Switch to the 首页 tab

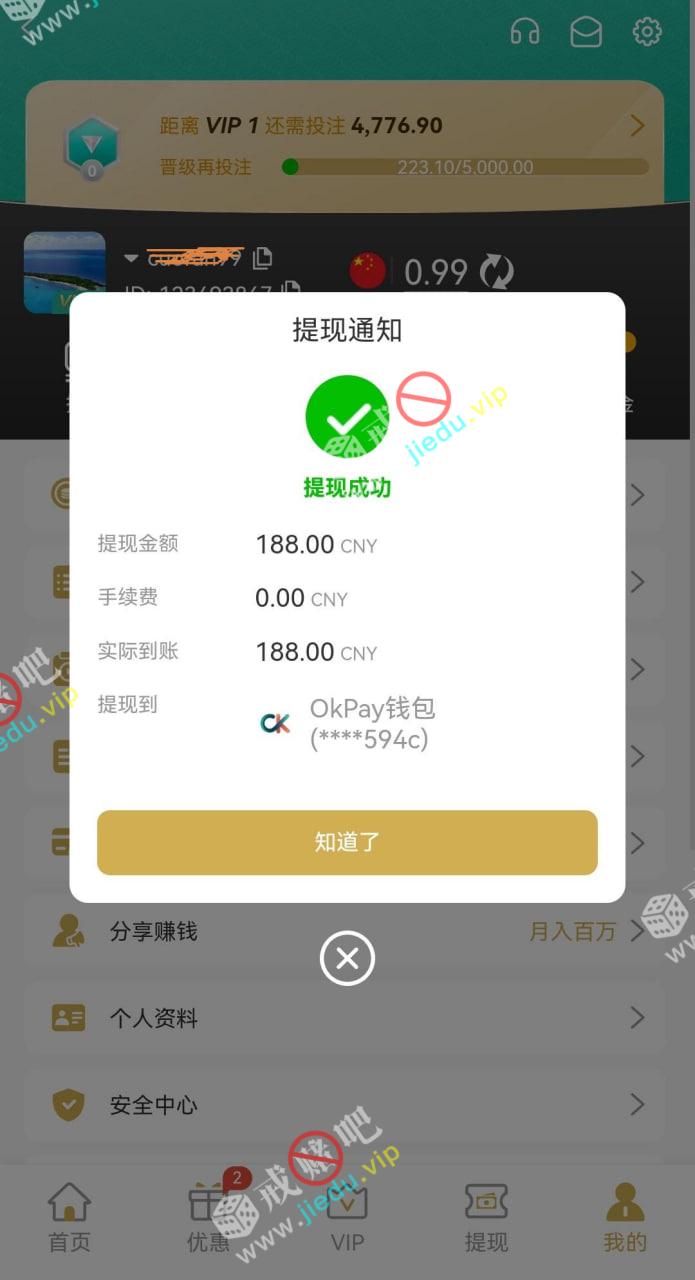pos(70,1217)
